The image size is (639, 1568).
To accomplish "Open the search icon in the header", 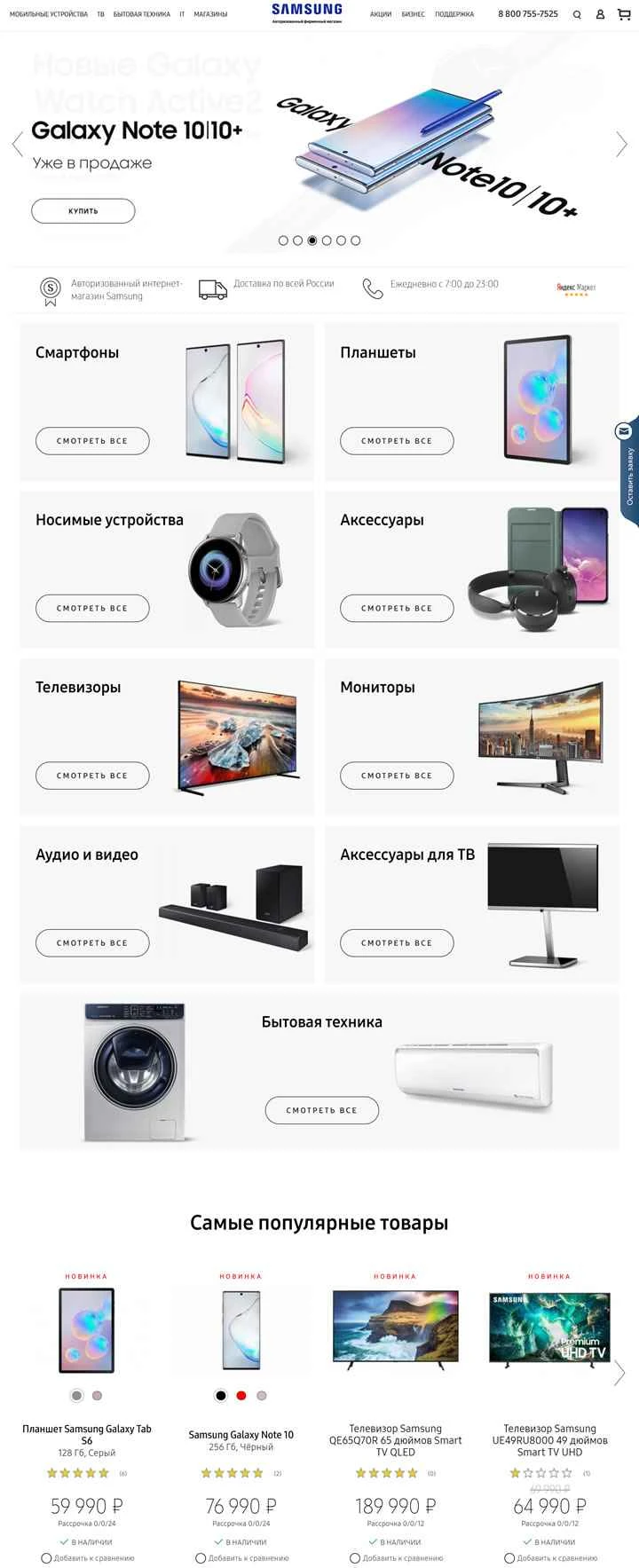I will point(576,15).
